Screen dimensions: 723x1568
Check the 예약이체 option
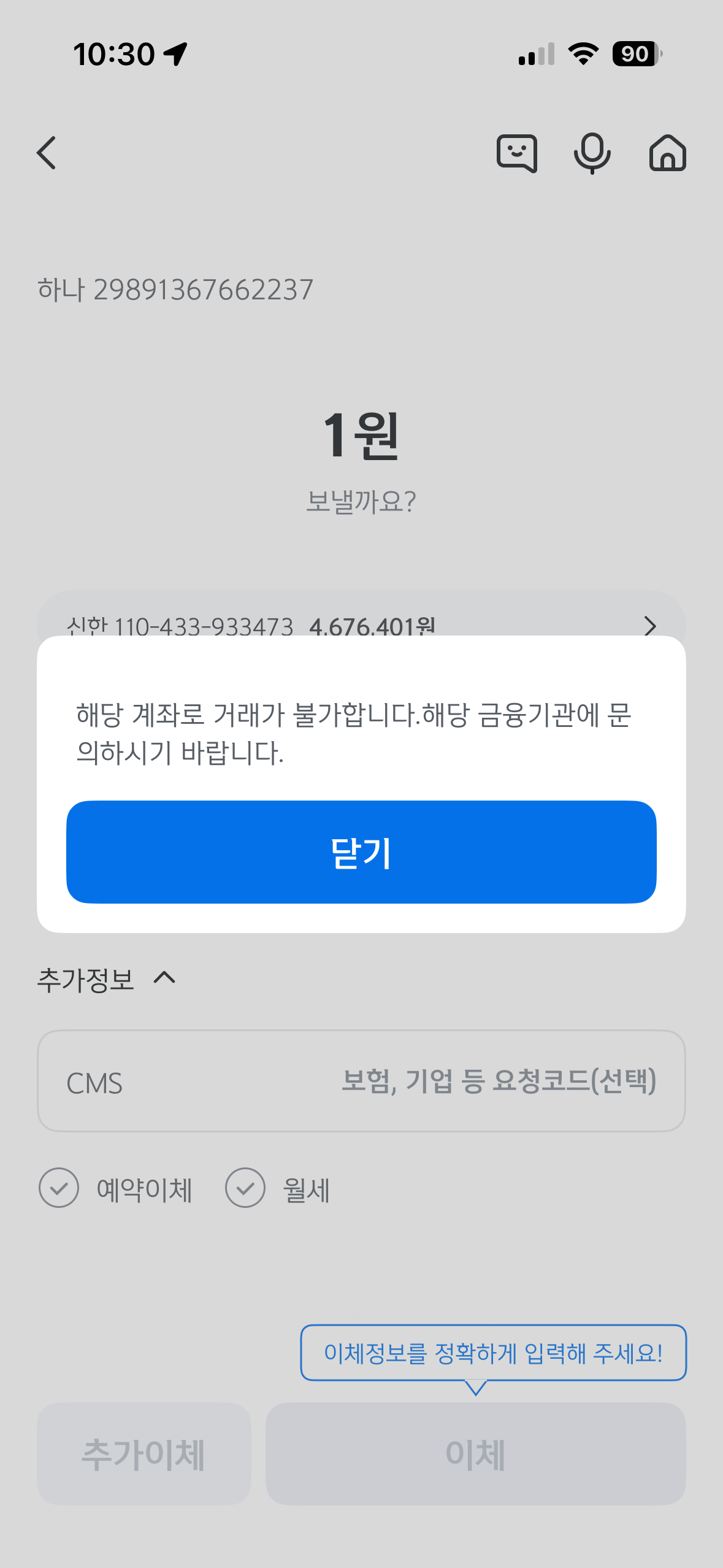[59, 1188]
